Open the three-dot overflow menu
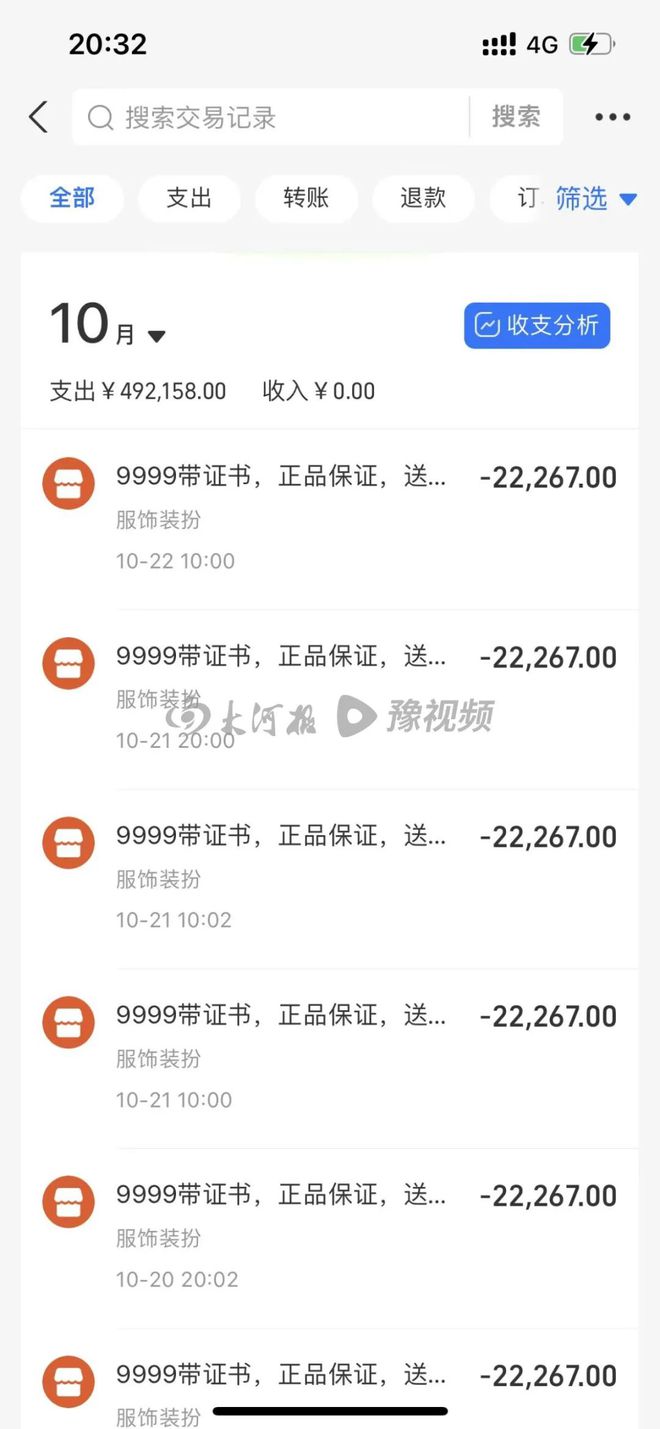660x1429 pixels. pyautogui.click(x=612, y=118)
